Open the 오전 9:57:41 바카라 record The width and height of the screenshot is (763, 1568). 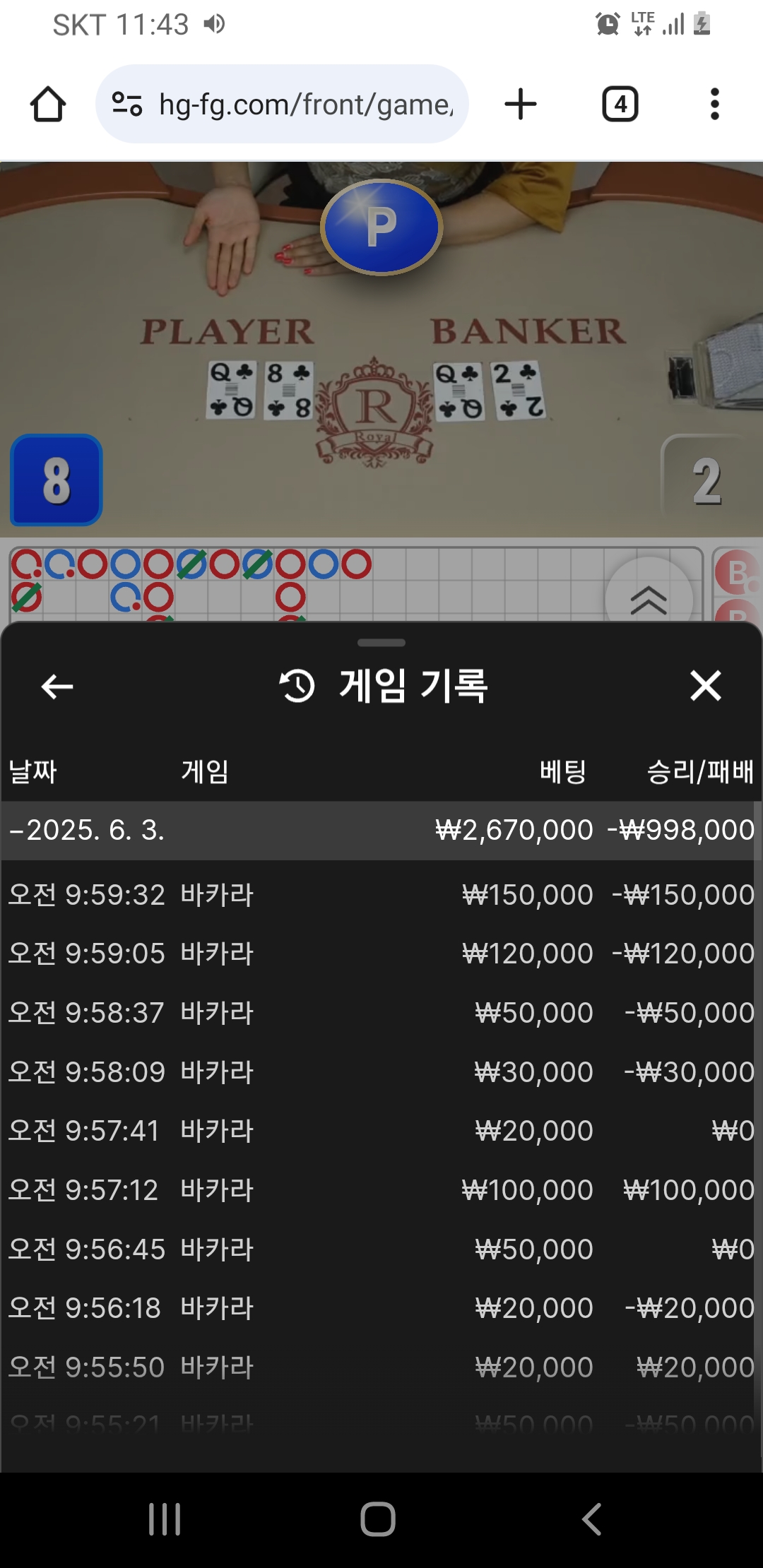click(381, 1131)
